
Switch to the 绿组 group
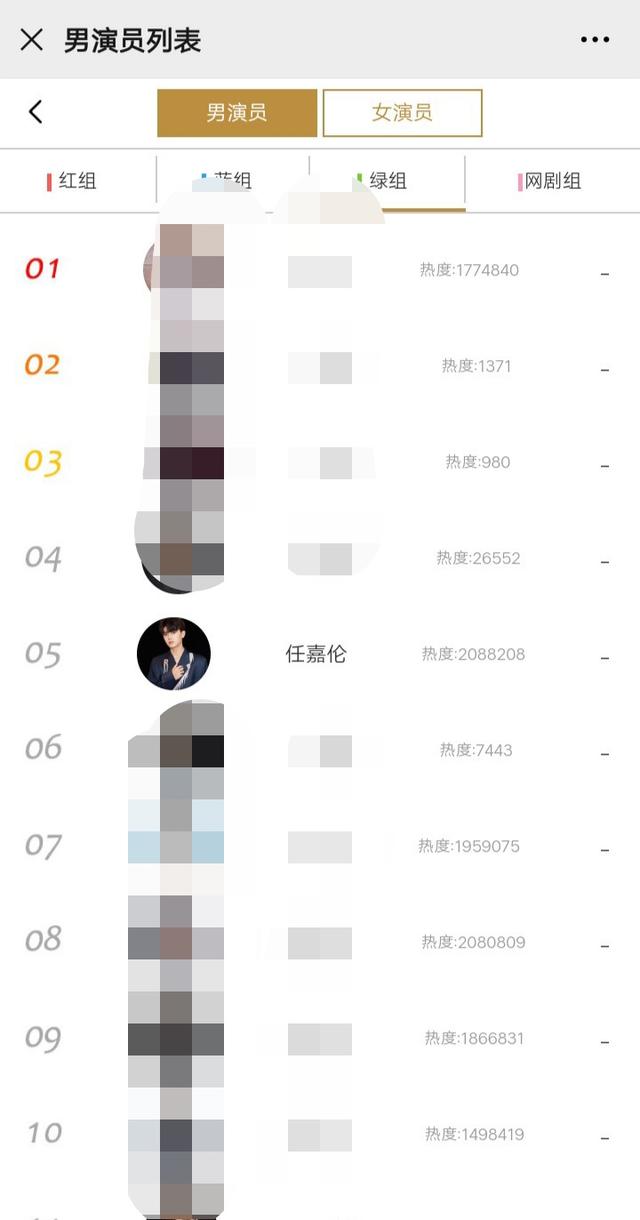(387, 181)
